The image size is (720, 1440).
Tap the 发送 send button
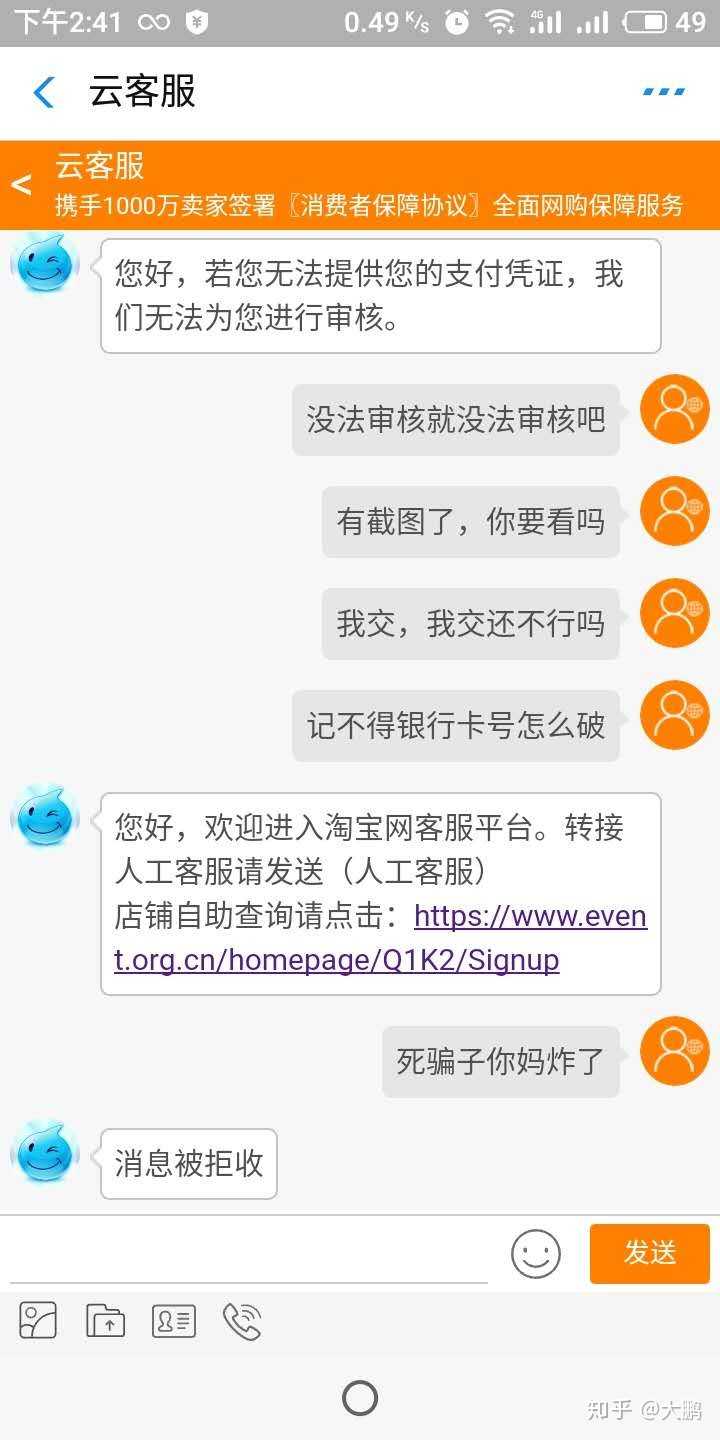pos(650,1253)
